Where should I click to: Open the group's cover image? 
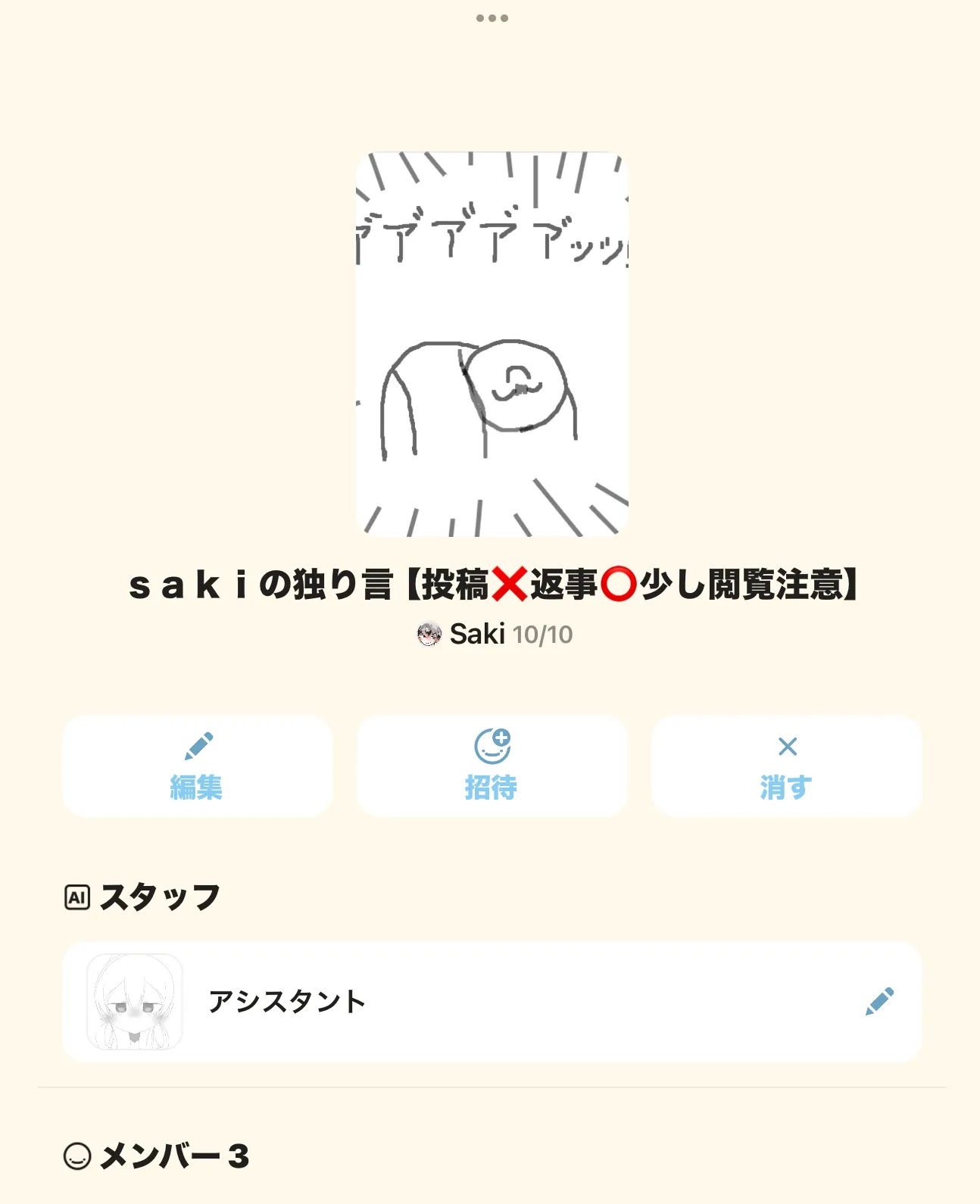pos(492,344)
